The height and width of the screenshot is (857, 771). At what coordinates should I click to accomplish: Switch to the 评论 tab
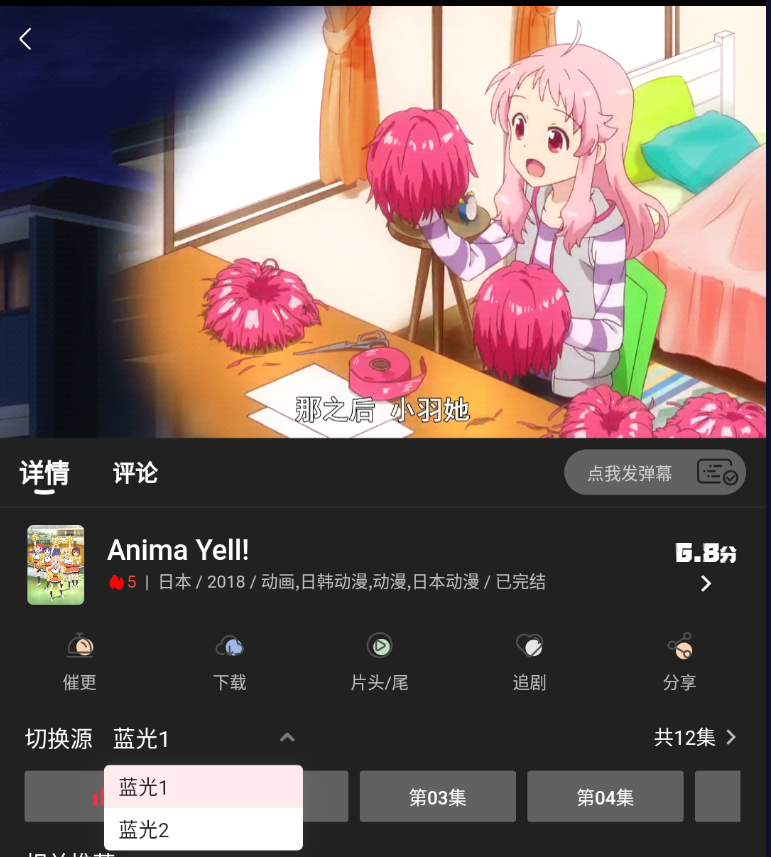[x=135, y=473]
